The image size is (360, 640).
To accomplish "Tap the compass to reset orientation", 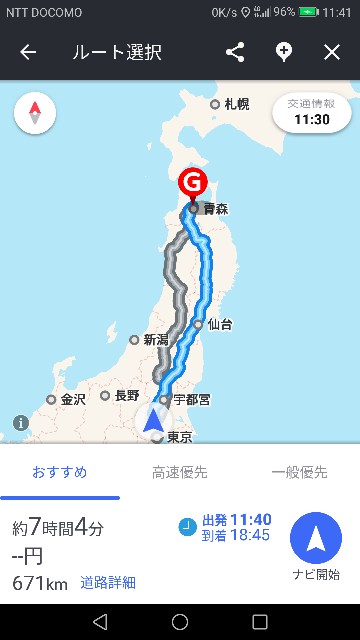I will (x=35, y=113).
